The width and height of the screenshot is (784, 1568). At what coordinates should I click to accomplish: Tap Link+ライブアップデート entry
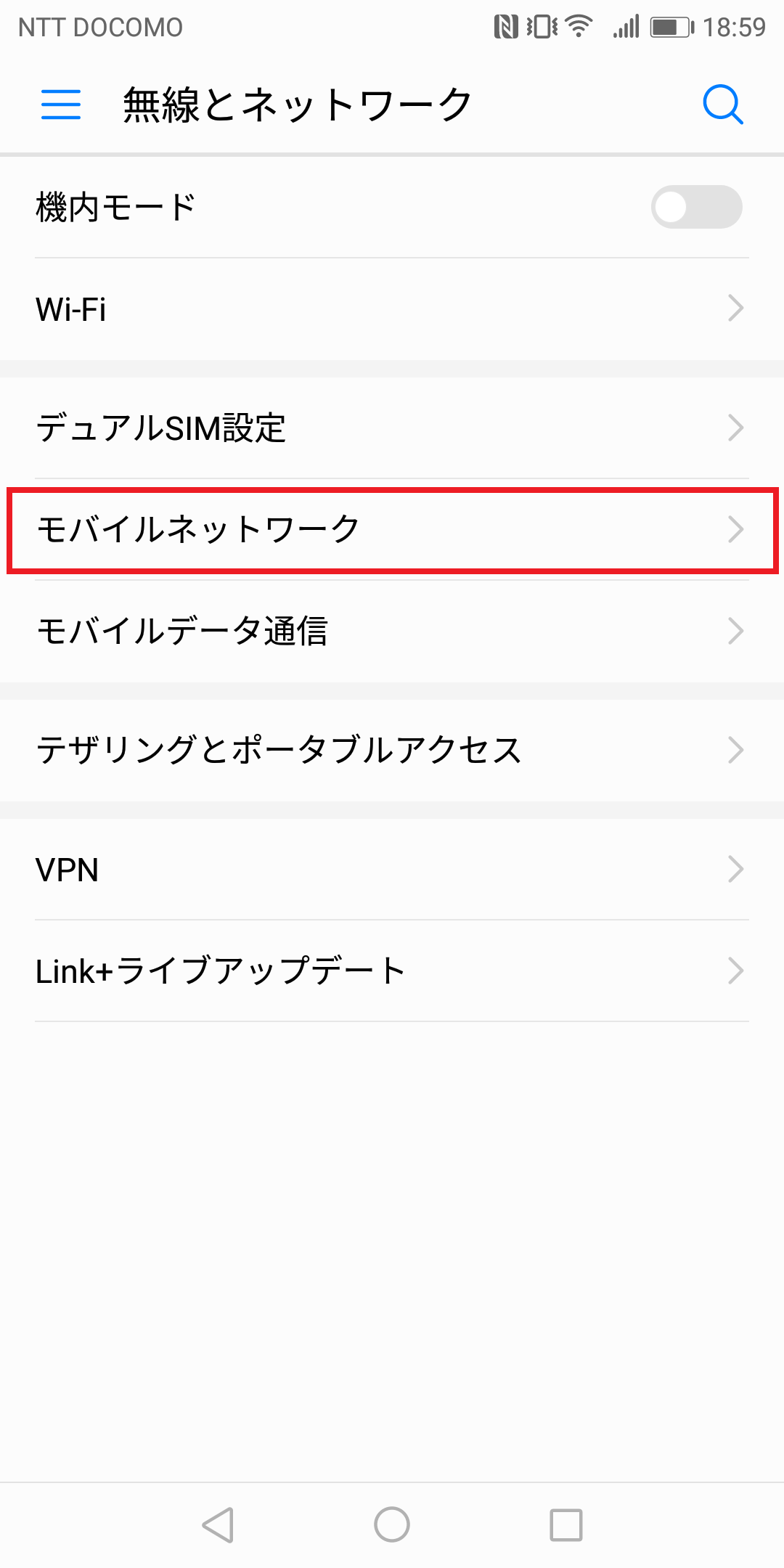[x=392, y=971]
